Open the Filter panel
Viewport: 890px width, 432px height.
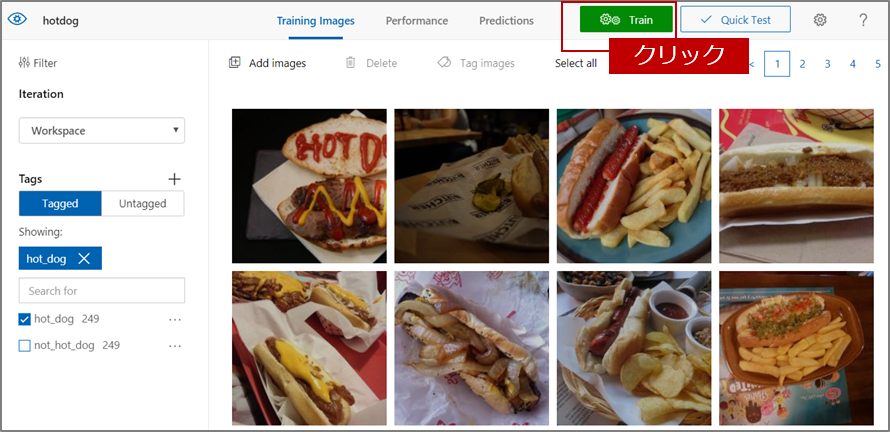(39, 63)
